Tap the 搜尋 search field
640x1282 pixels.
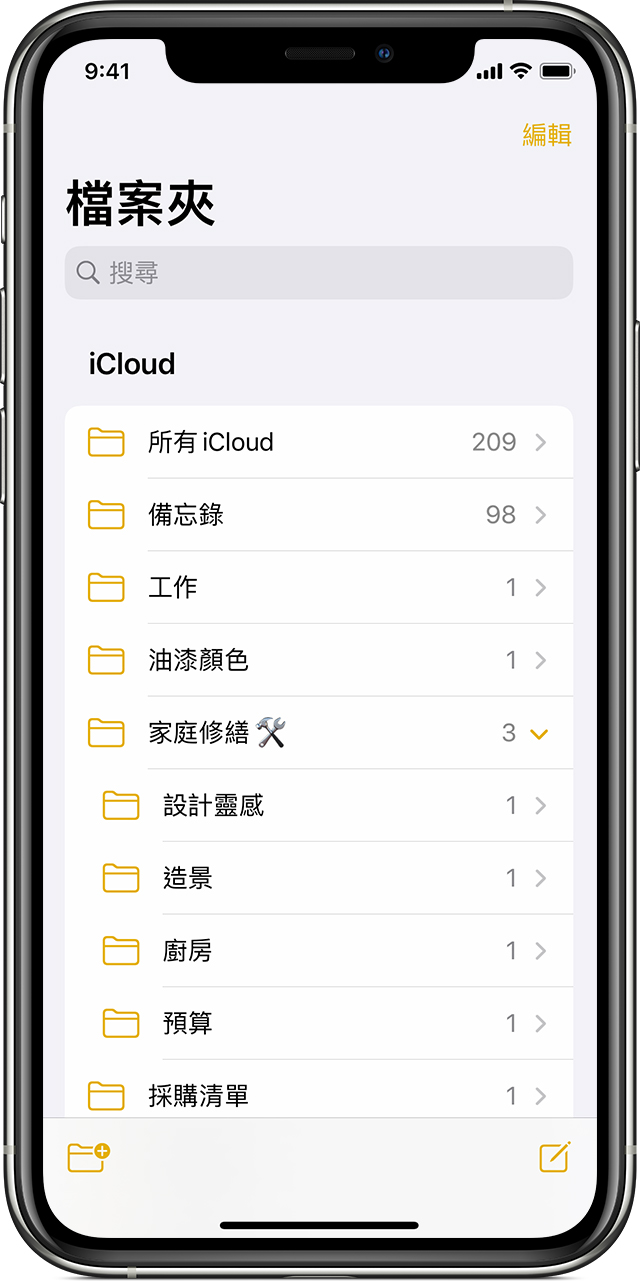click(x=319, y=273)
